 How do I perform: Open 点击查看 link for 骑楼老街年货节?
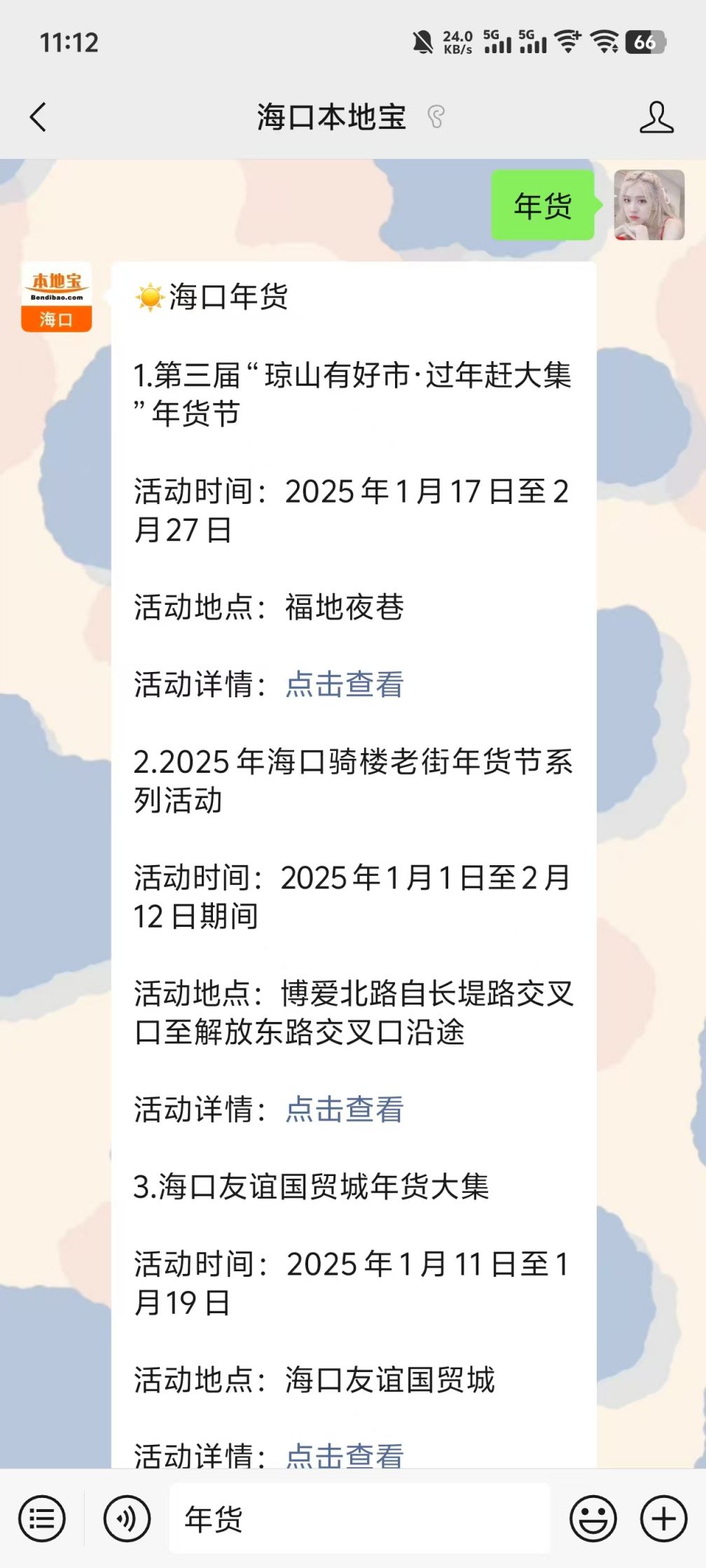(x=345, y=1109)
